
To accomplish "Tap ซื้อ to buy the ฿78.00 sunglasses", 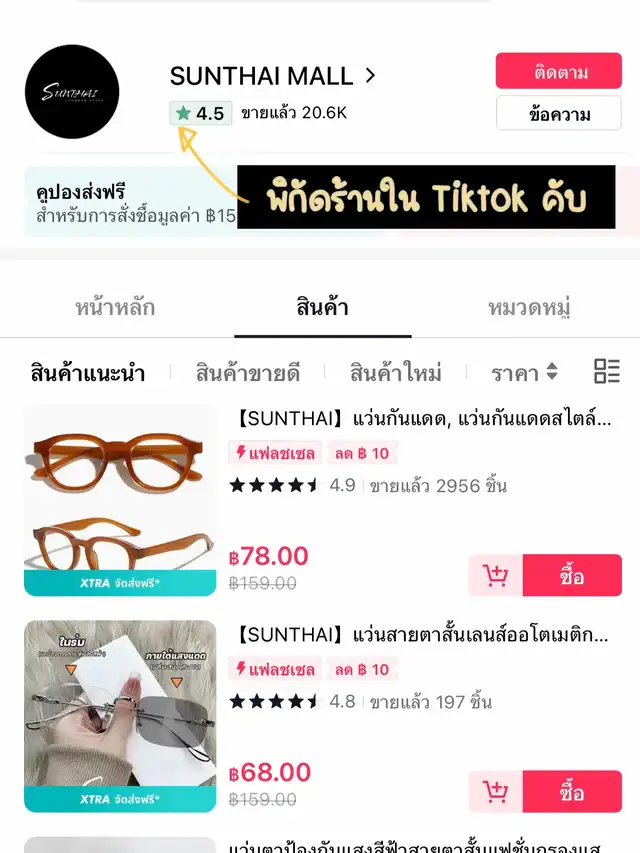I will coord(572,576).
